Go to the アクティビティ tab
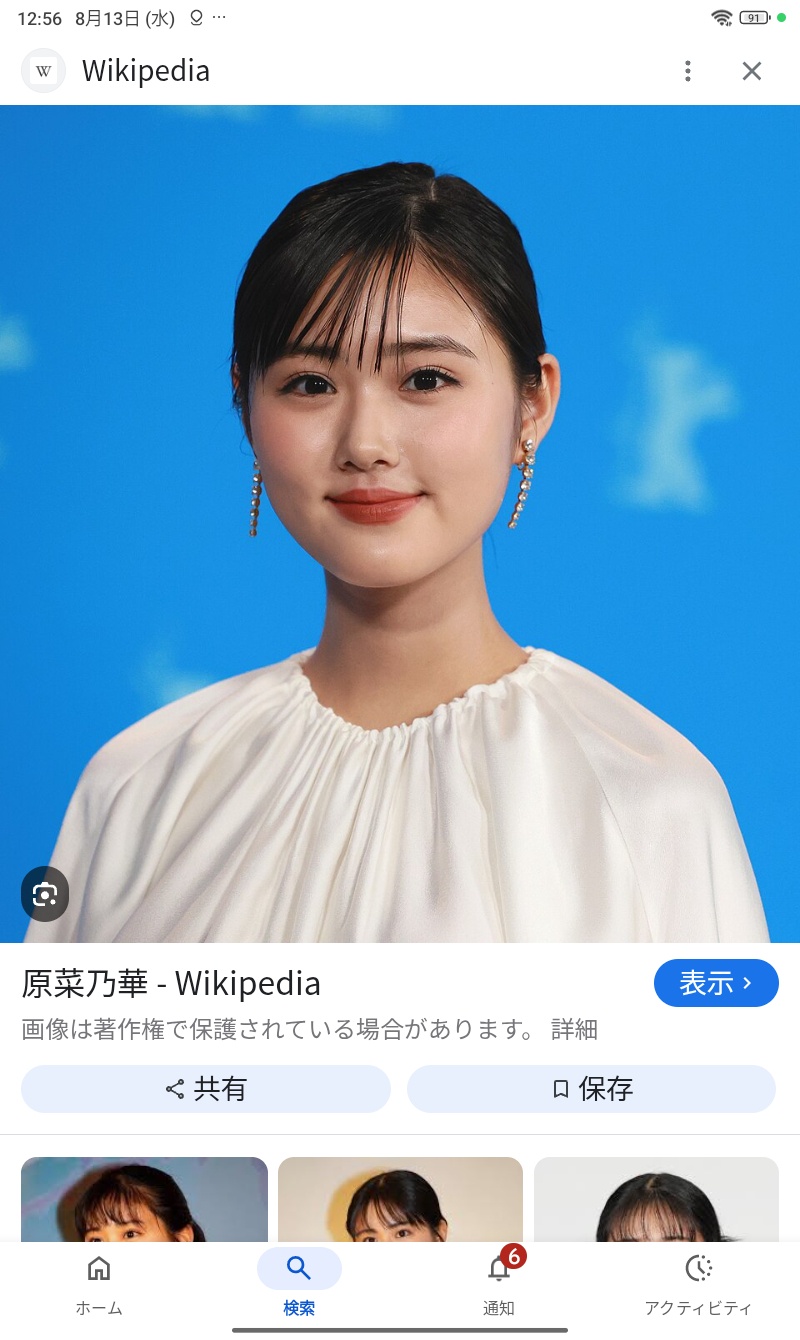This screenshot has height=1340, width=800. tap(698, 1286)
